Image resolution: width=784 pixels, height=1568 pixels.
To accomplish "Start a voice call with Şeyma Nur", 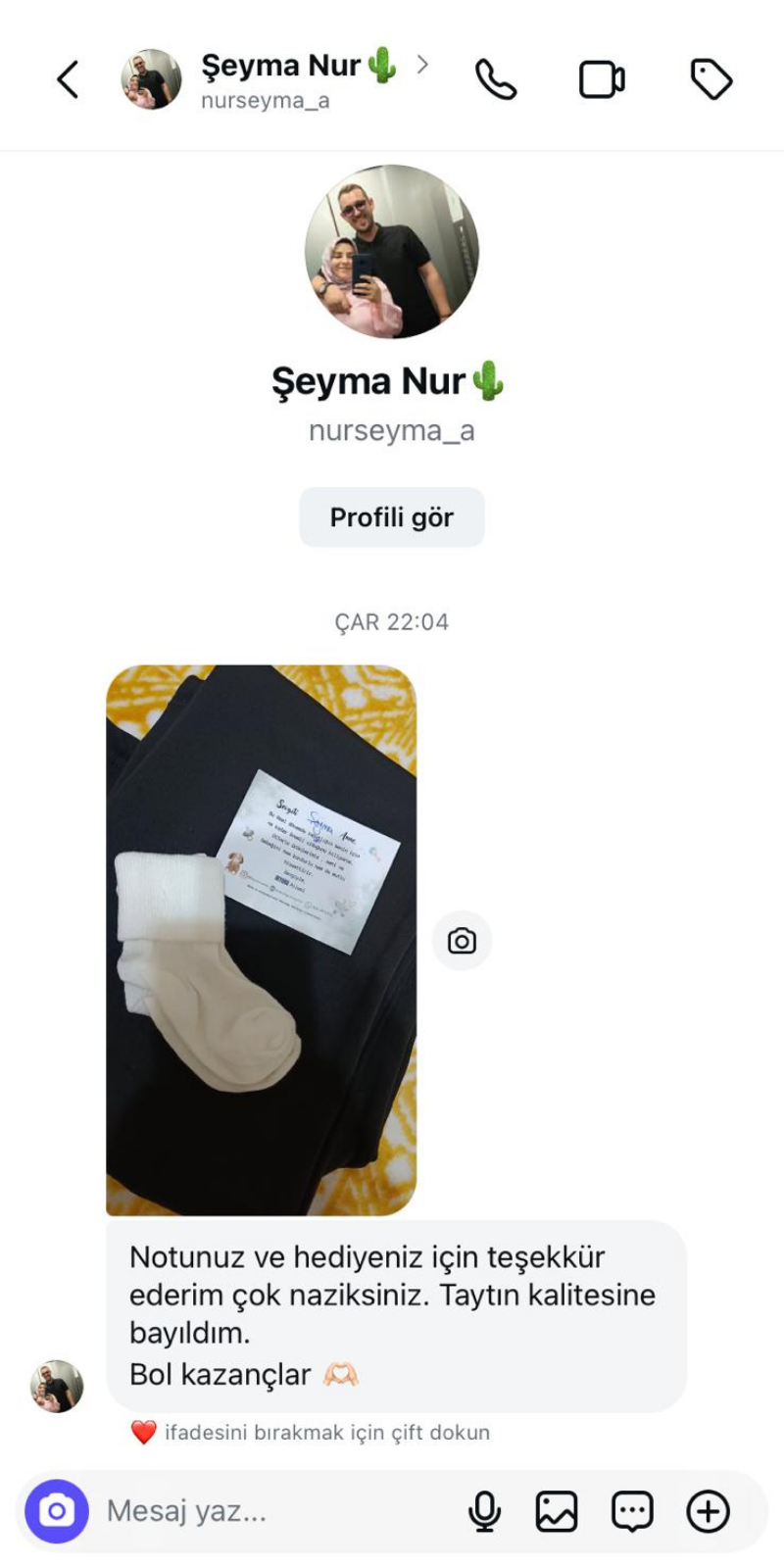I will (x=496, y=79).
